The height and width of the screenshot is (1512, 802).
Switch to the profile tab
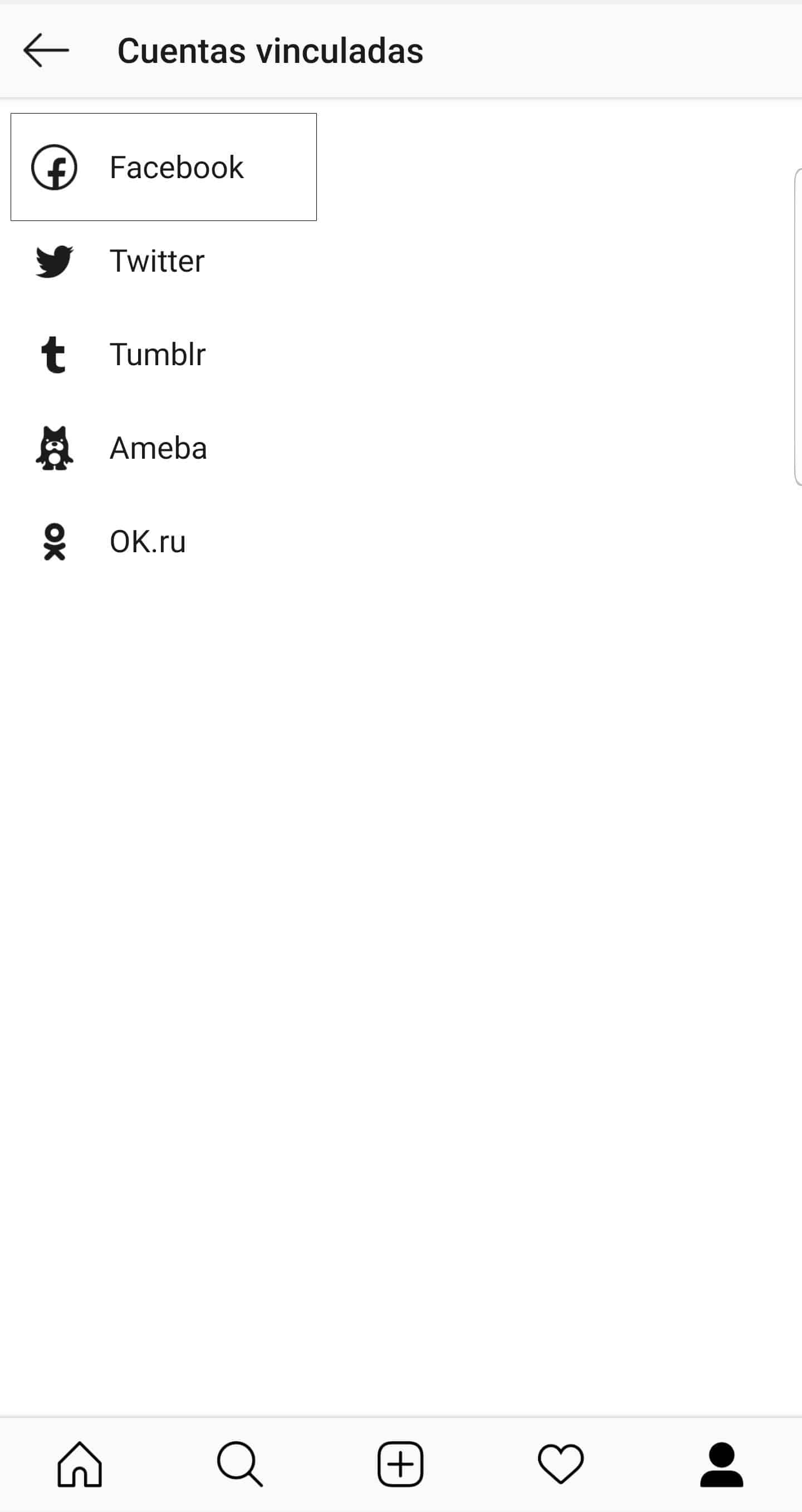pos(722,1464)
